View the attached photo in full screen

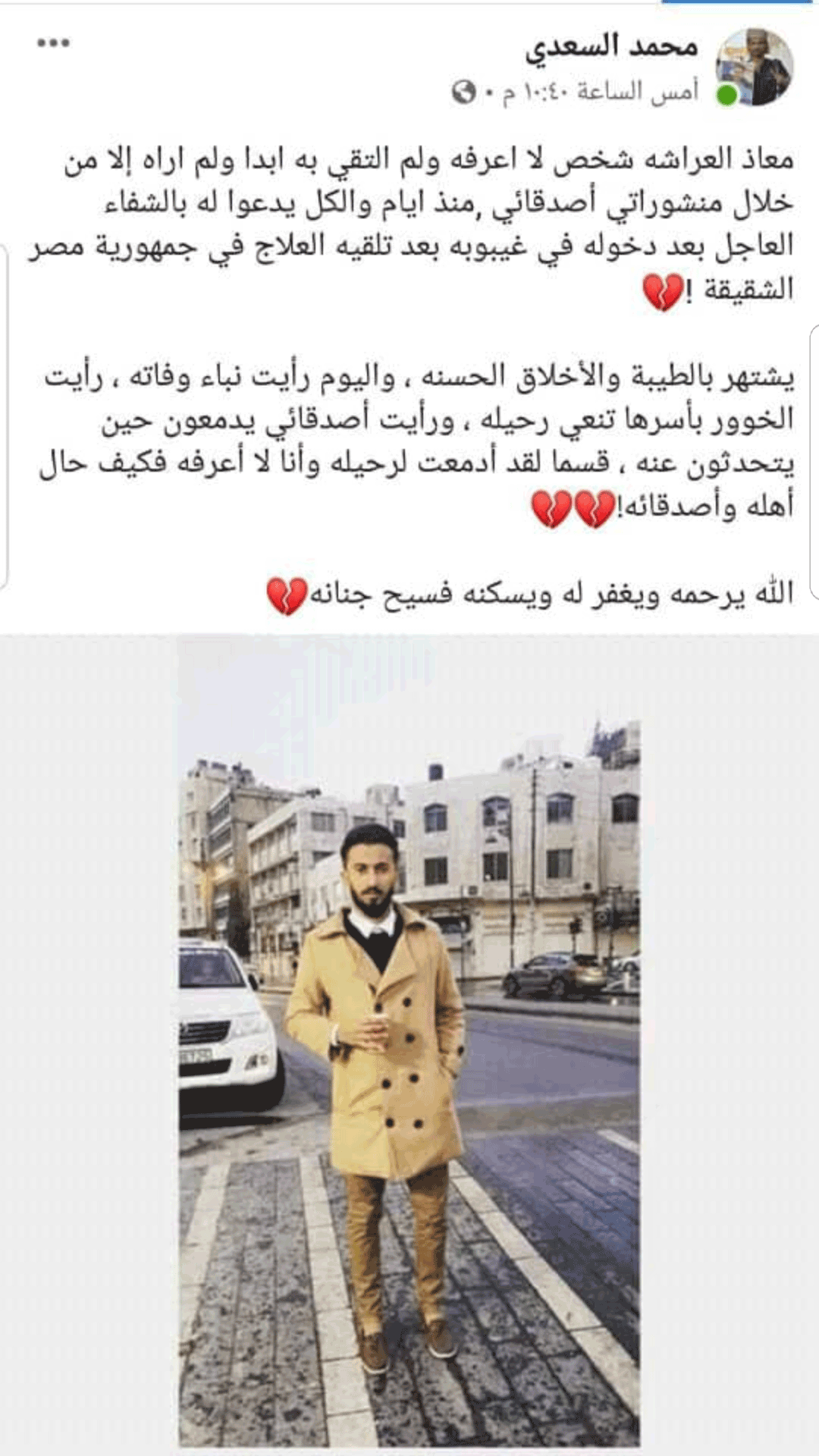click(x=409, y=1046)
